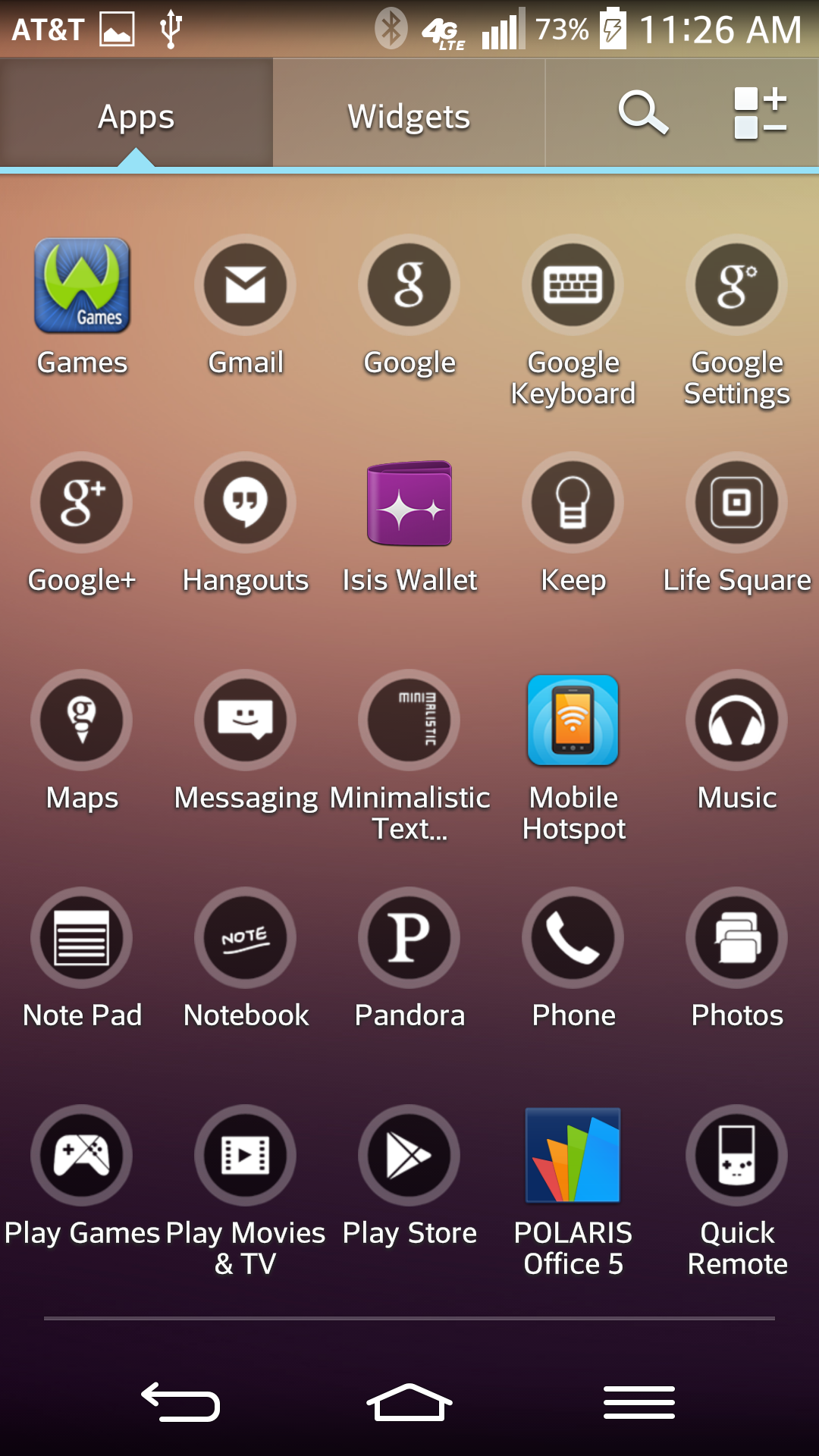Open the Minimalistic Text app
Image resolution: width=819 pixels, height=1456 pixels.
(409, 720)
